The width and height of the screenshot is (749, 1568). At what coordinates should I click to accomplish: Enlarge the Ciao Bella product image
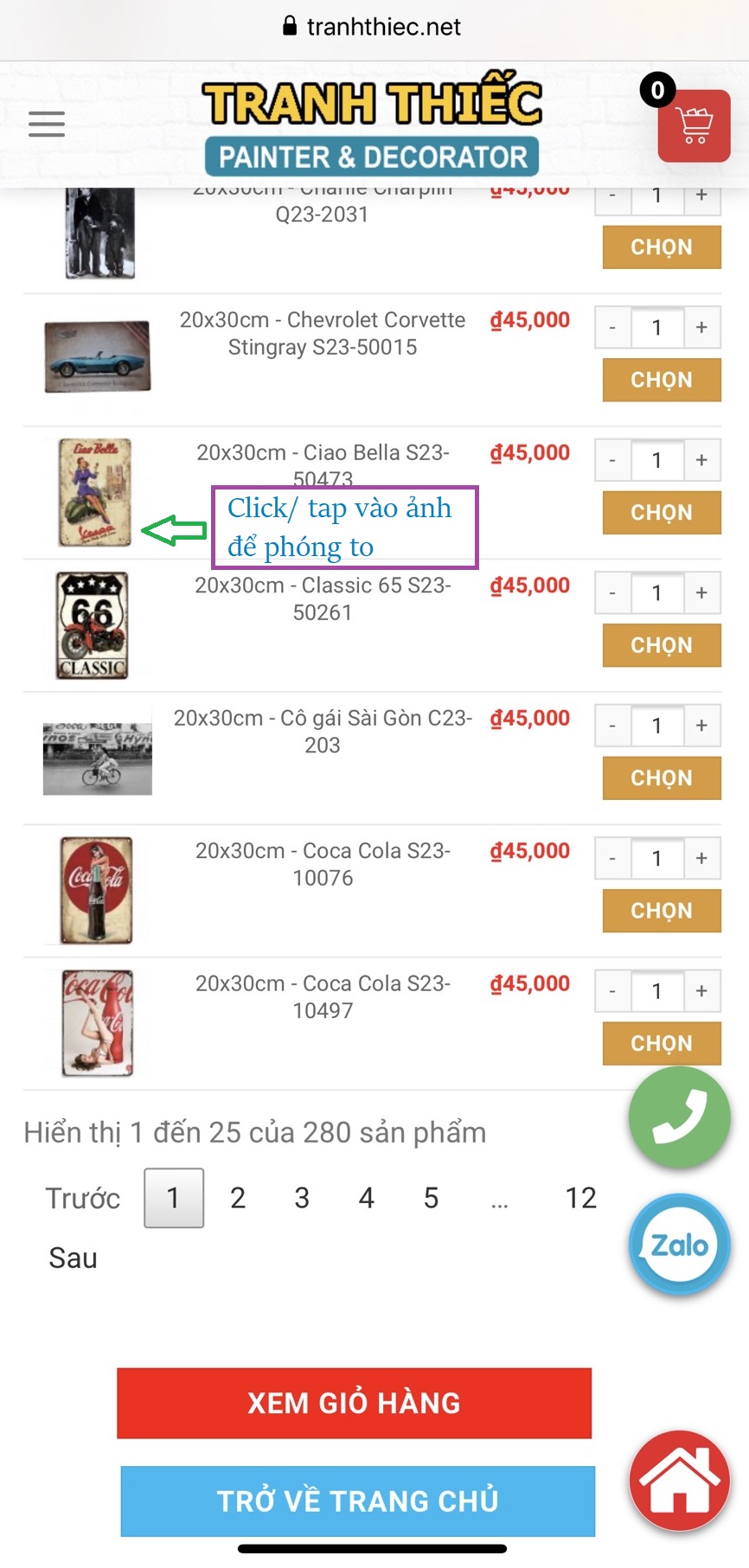coord(95,492)
